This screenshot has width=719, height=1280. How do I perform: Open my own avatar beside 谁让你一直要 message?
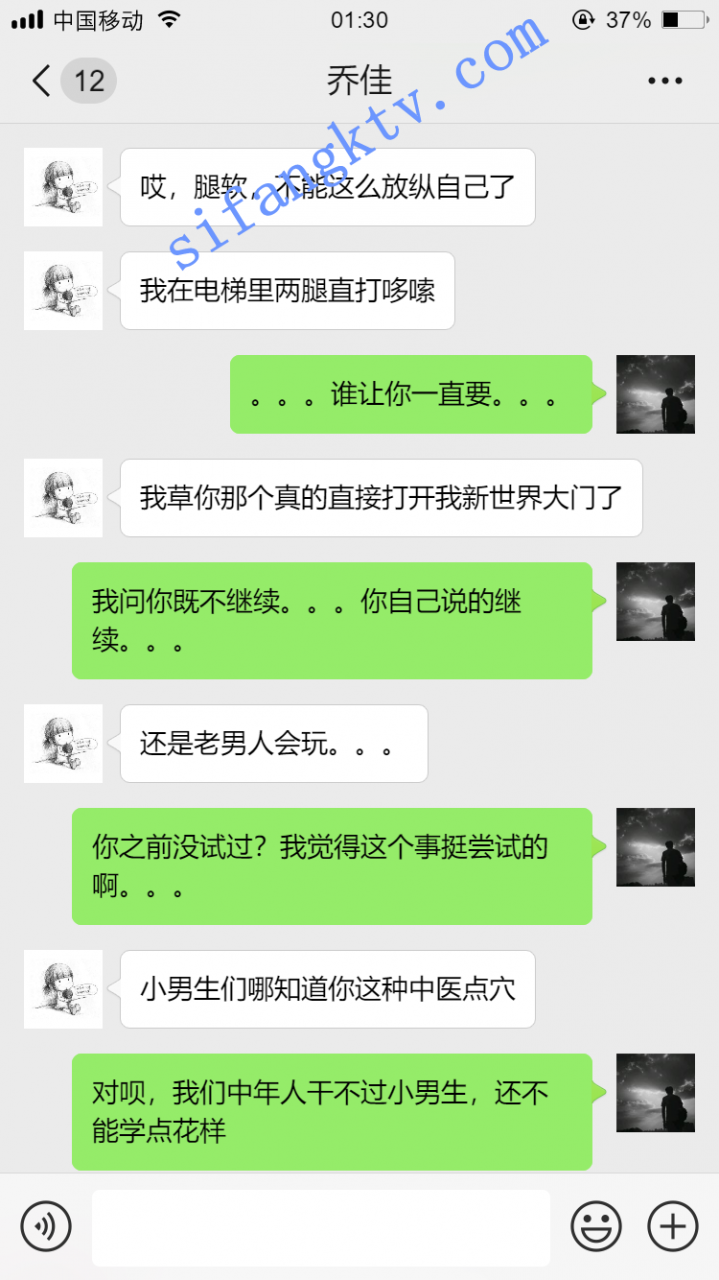655,394
